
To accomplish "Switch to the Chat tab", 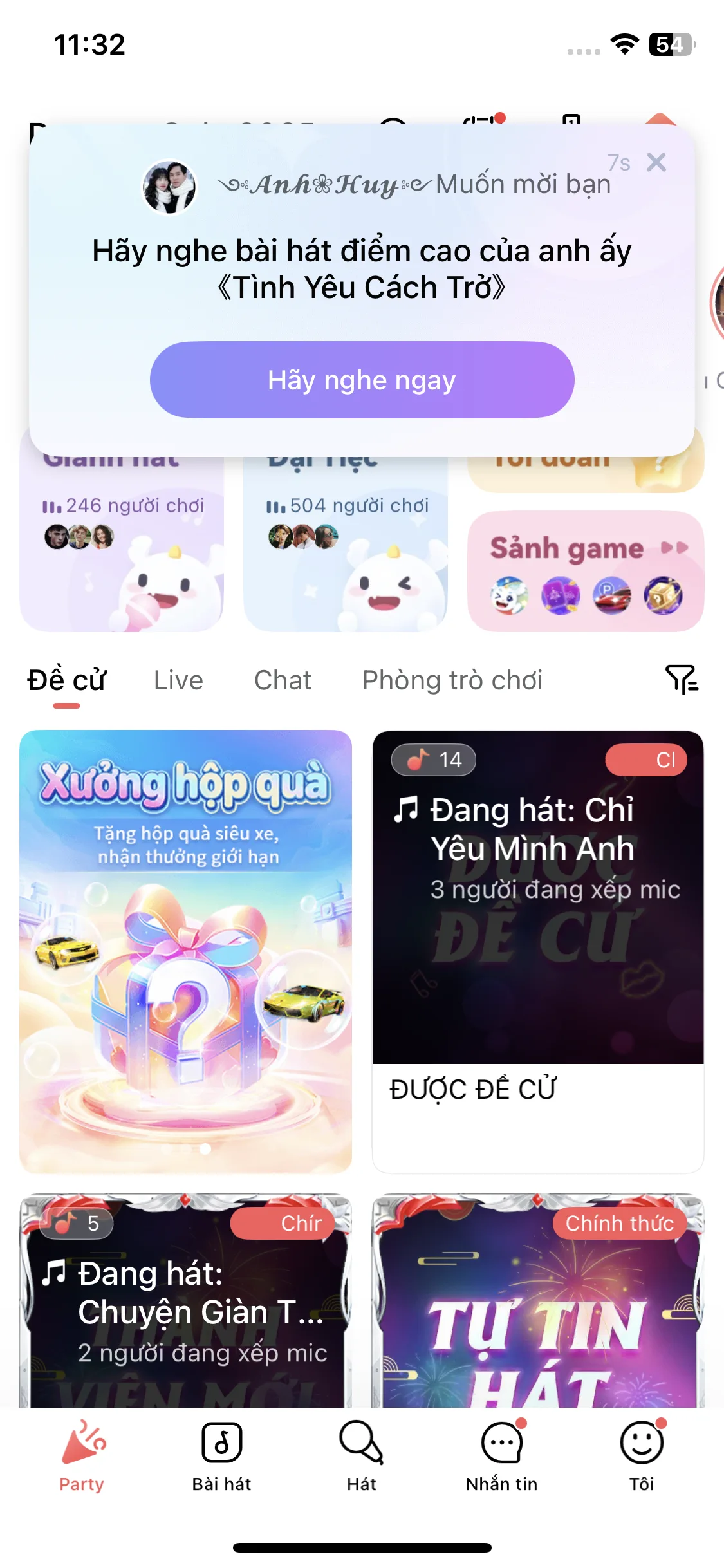I will (x=283, y=680).
